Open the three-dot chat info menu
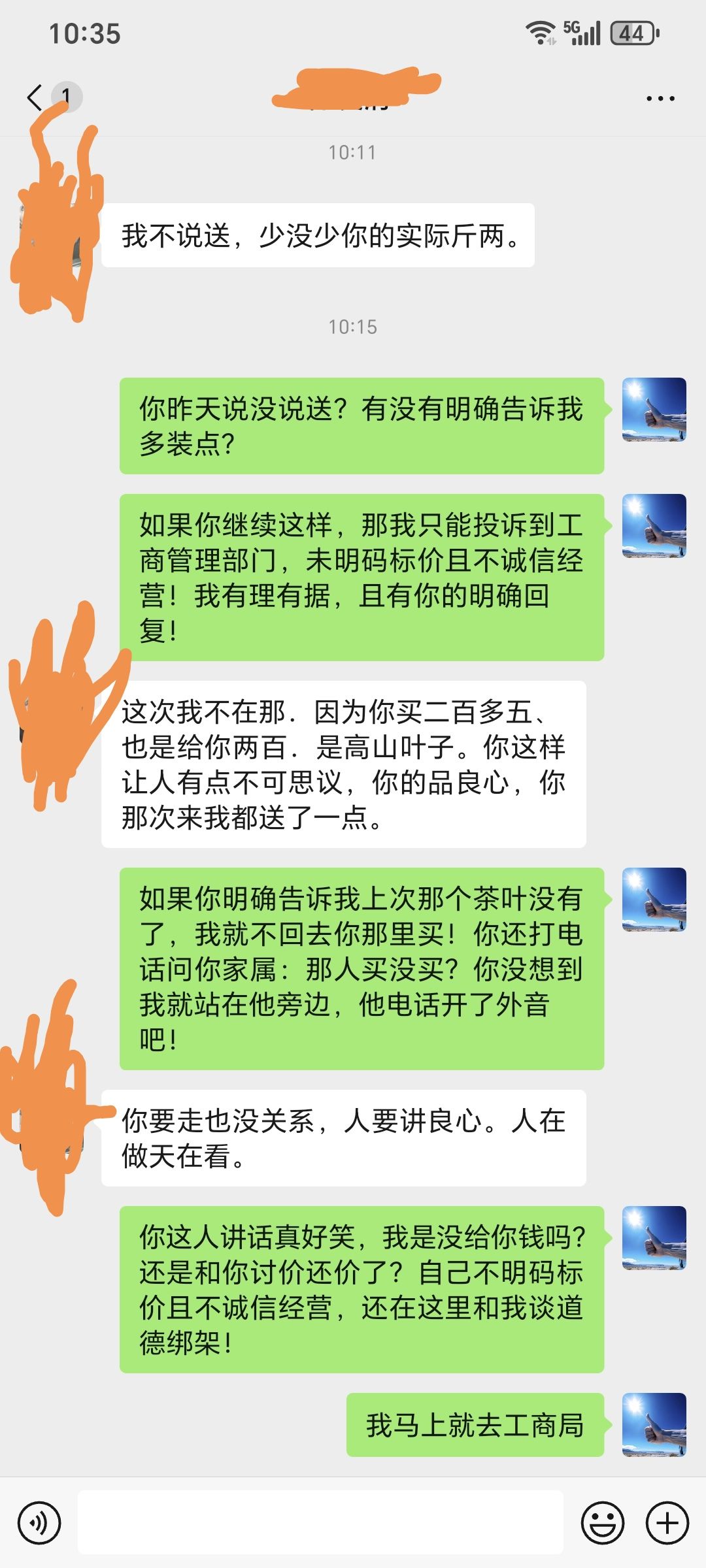The width and height of the screenshot is (706, 1568). [660, 99]
